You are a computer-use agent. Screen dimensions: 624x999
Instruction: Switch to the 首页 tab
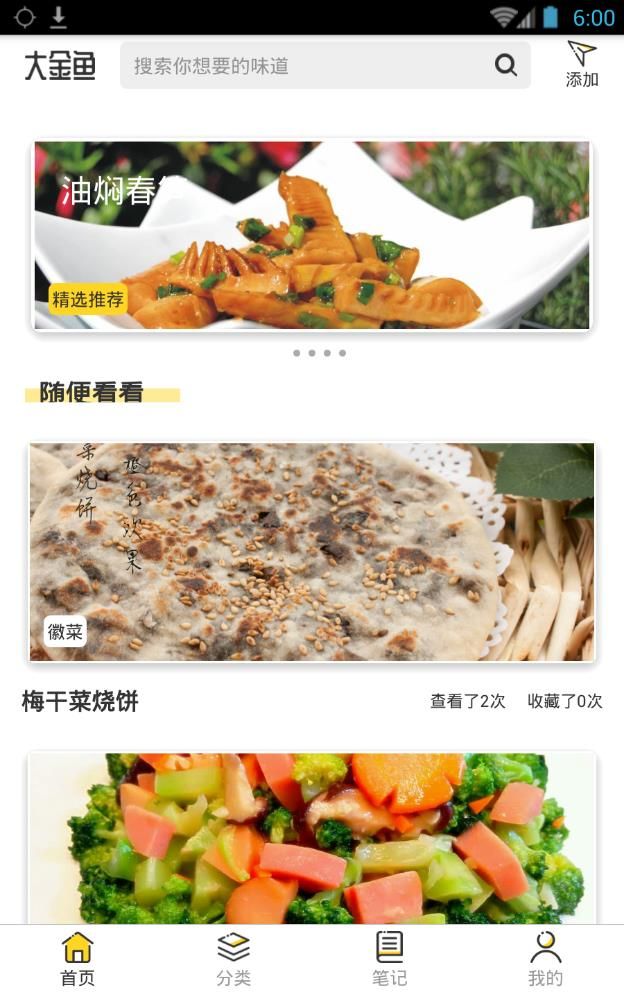77,959
